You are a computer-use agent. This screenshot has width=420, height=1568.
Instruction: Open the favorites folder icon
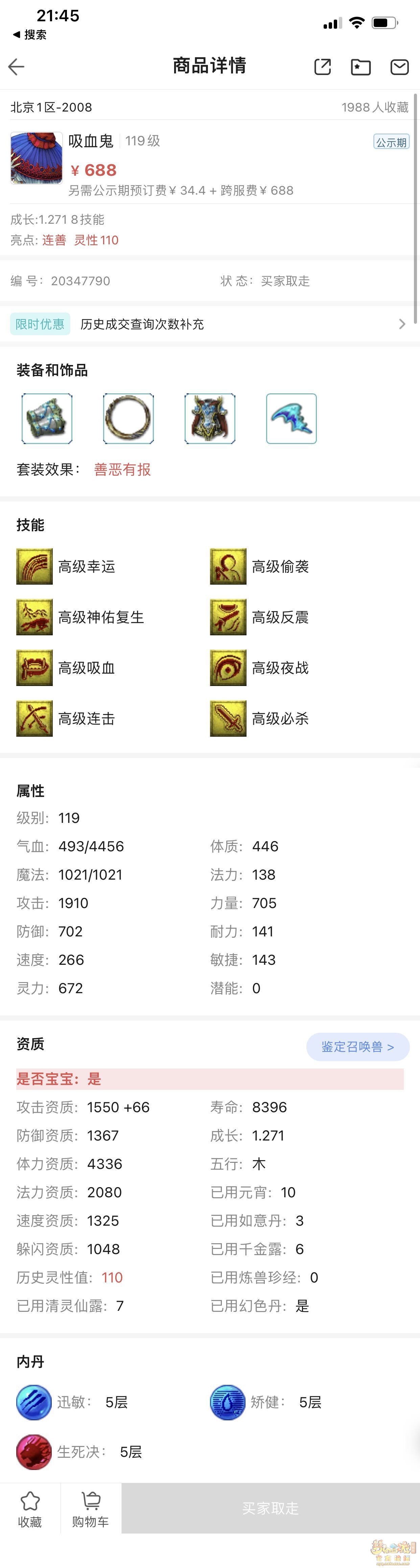click(361, 66)
